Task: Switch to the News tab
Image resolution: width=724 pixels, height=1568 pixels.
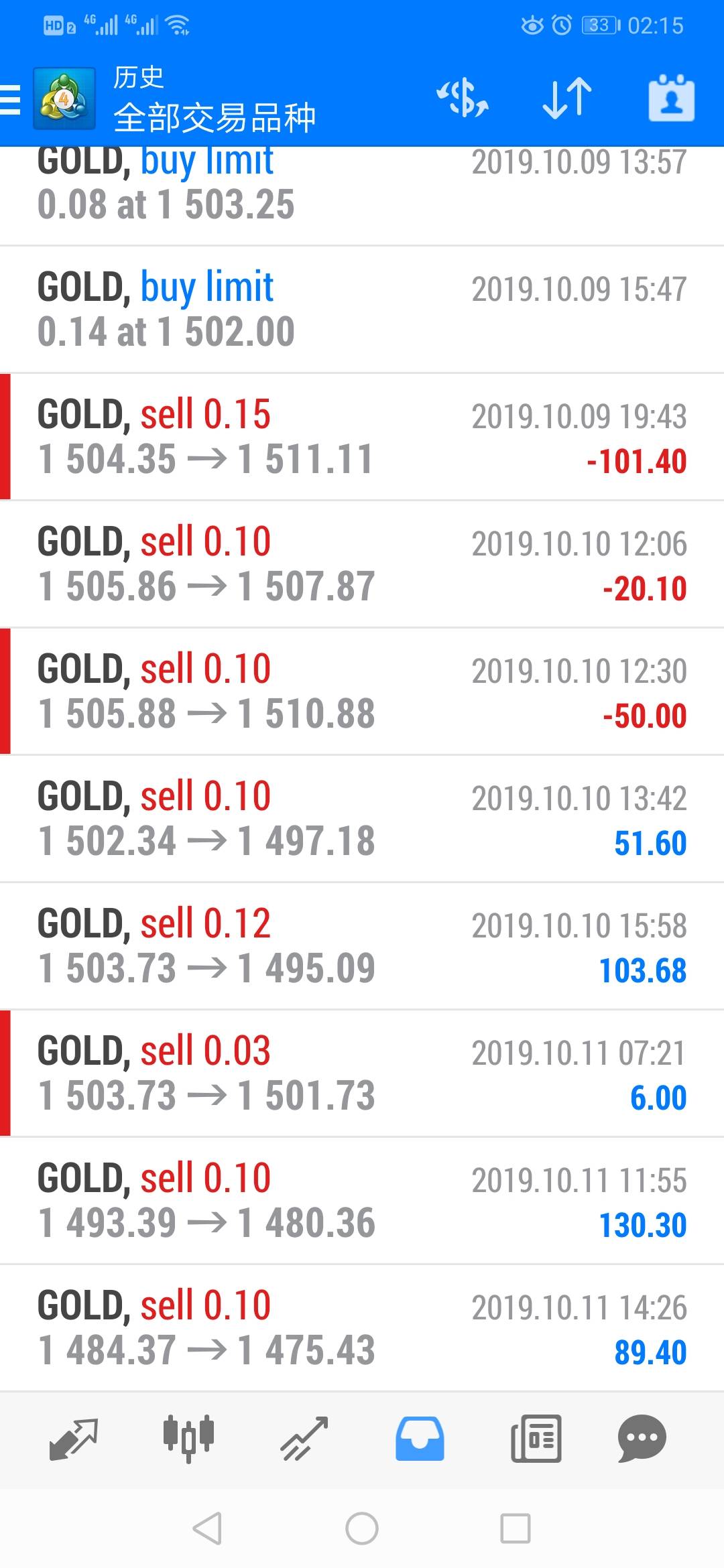Action: click(x=536, y=1439)
